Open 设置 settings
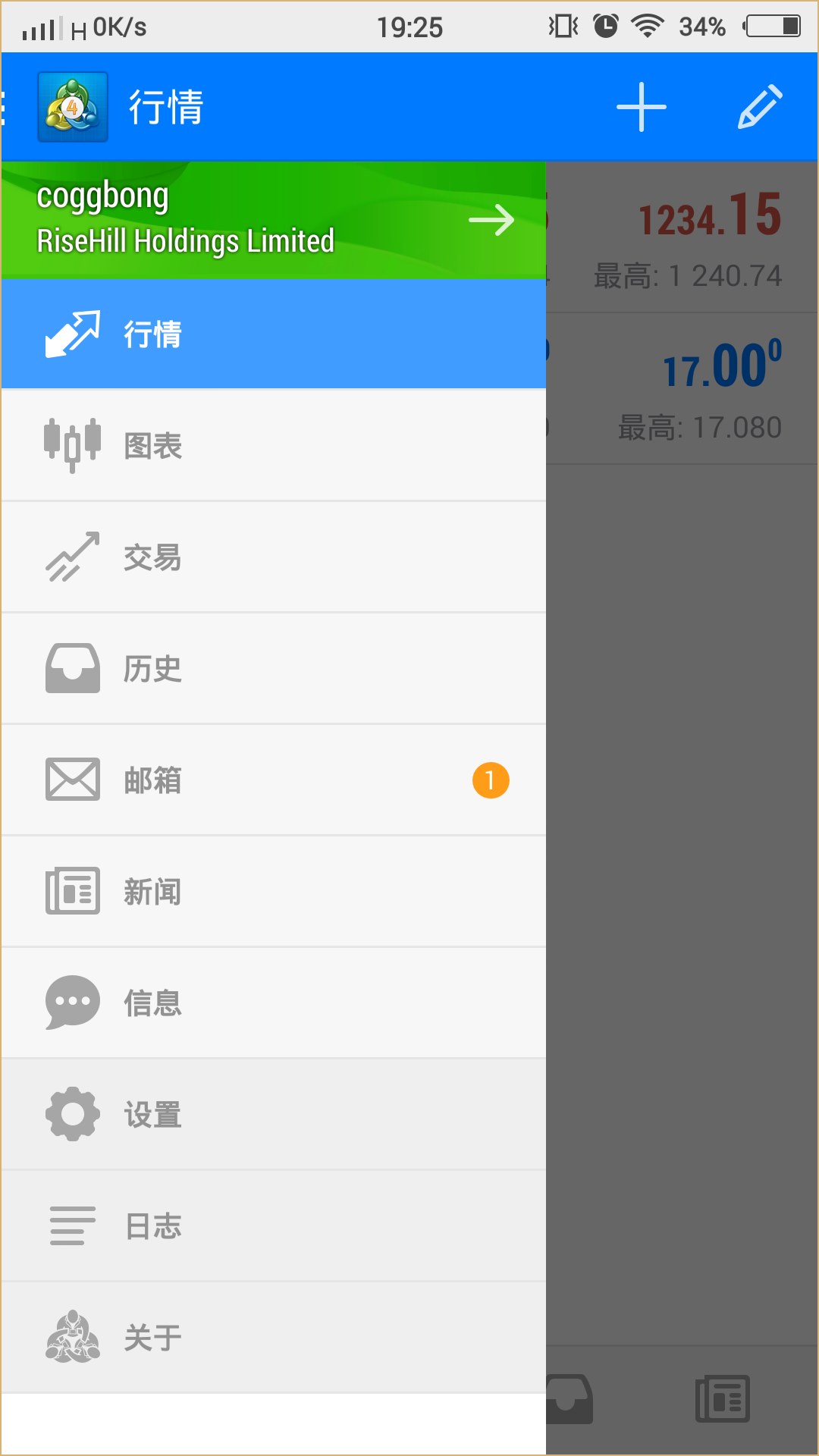 click(273, 1115)
